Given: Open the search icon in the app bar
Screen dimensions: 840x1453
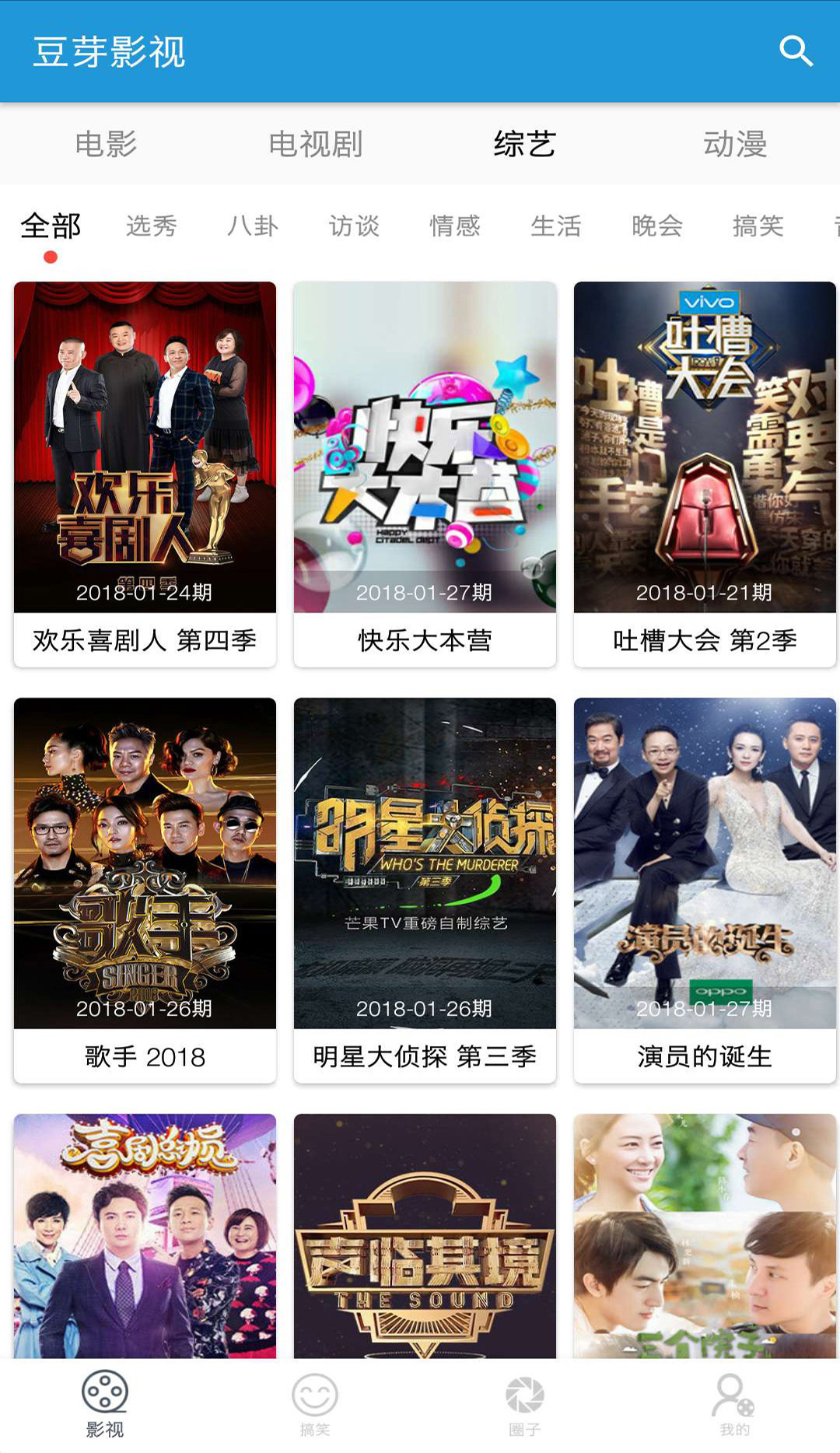Looking at the screenshot, I should point(796,51).
